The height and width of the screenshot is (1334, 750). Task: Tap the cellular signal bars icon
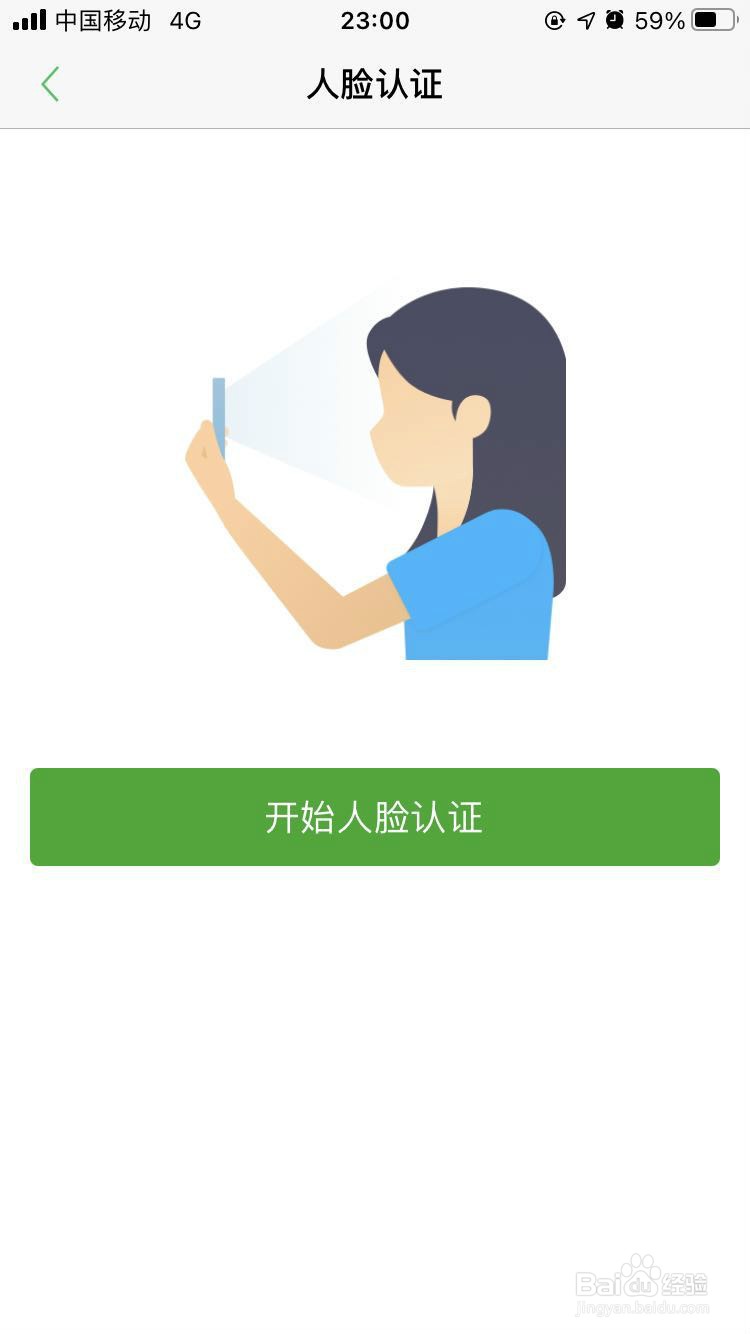(29, 18)
